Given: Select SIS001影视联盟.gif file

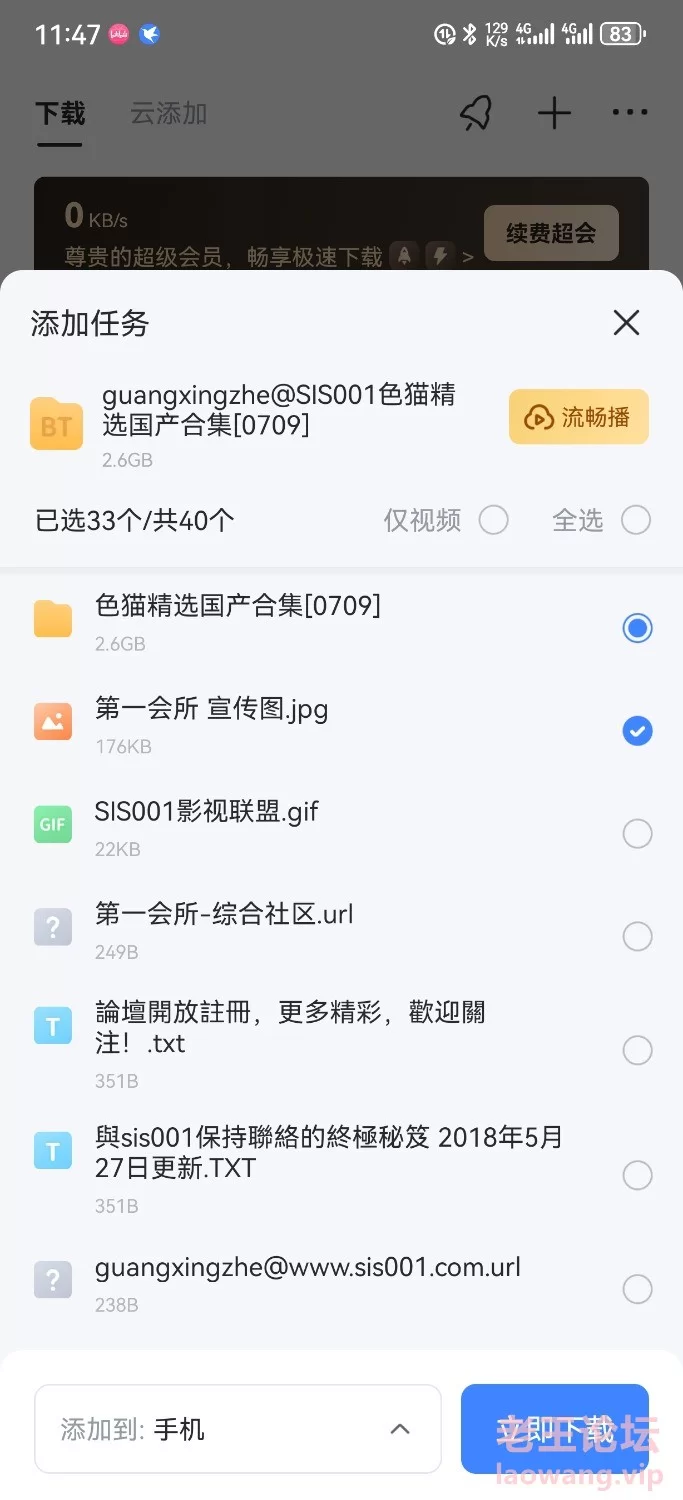Looking at the screenshot, I should coord(637,833).
